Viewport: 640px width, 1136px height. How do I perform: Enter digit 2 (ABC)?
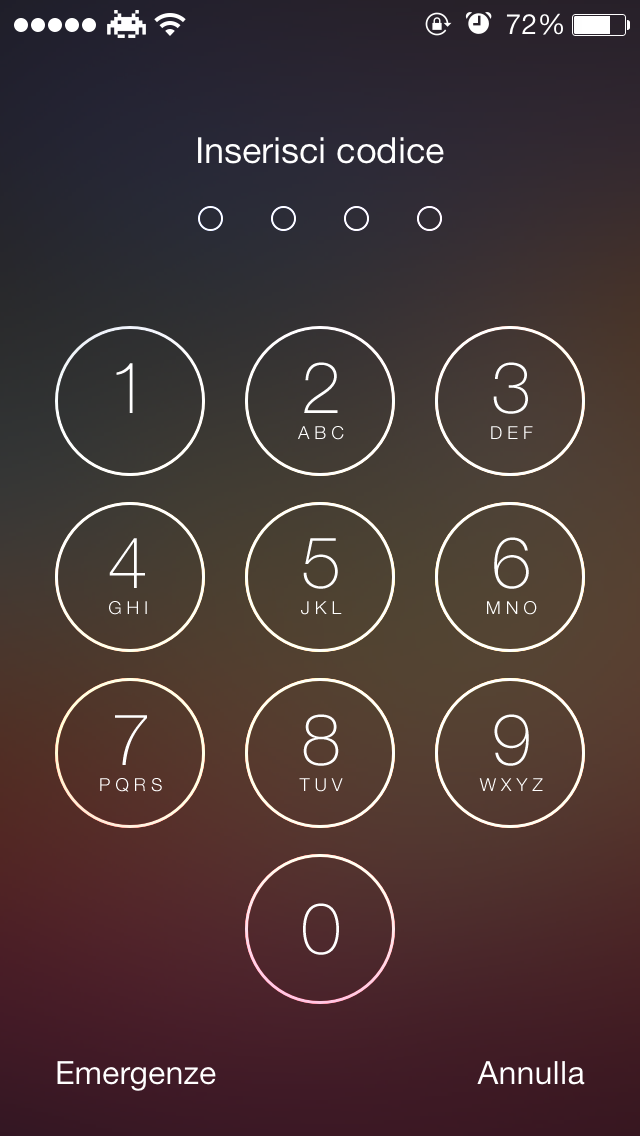pos(320,402)
